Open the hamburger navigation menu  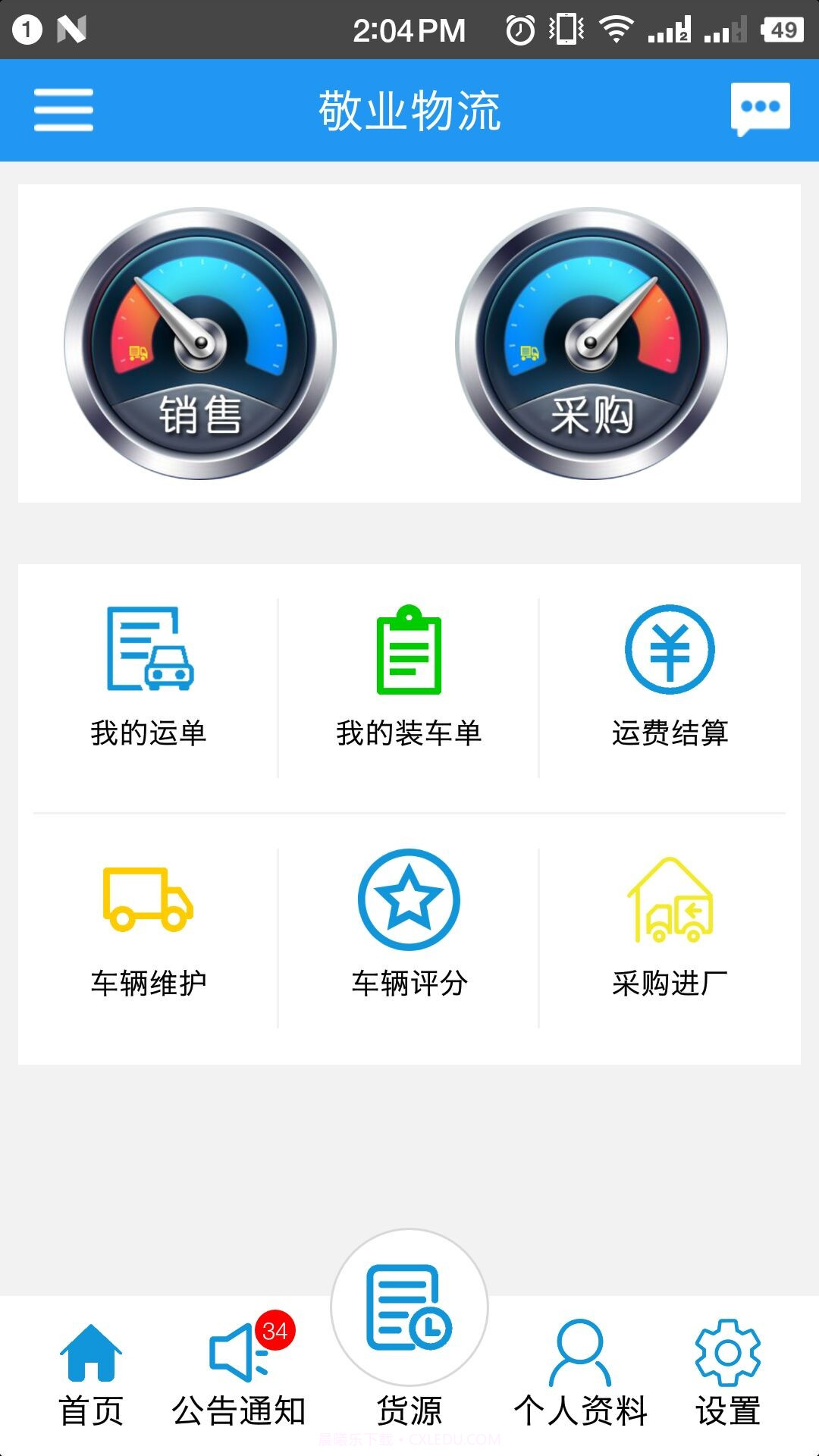tap(63, 108)
